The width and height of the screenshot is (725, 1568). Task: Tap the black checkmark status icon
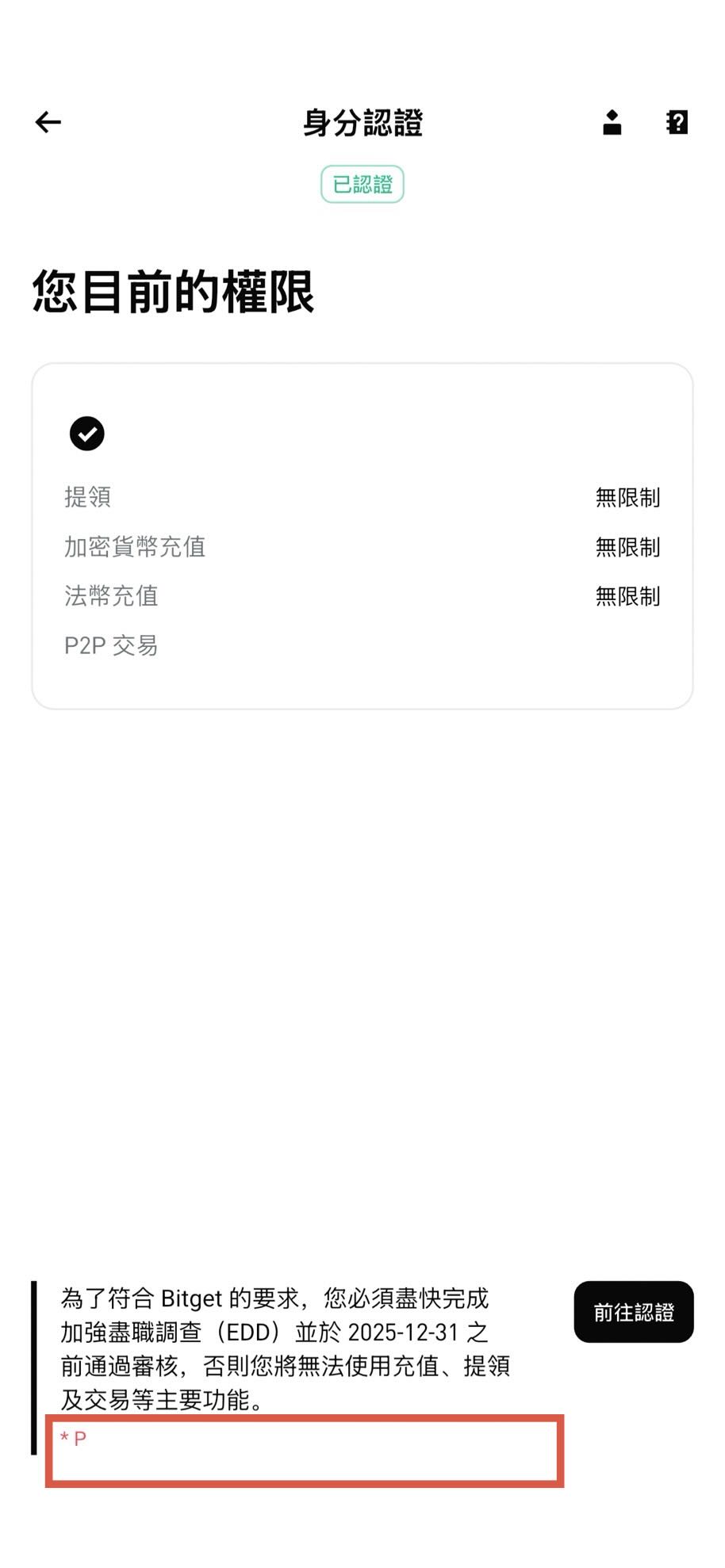86,434
